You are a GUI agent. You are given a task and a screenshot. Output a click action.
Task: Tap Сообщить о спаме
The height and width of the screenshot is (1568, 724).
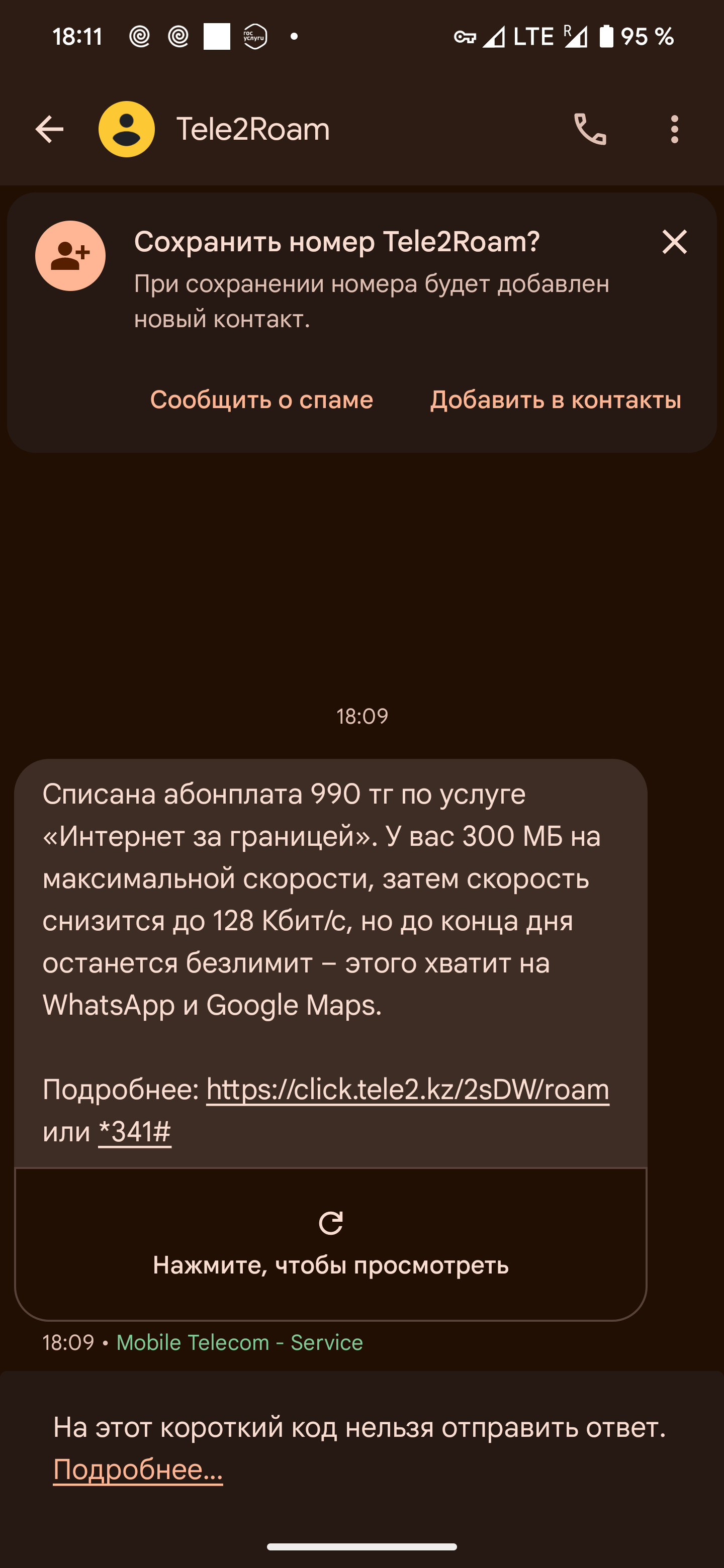[261, 400]
